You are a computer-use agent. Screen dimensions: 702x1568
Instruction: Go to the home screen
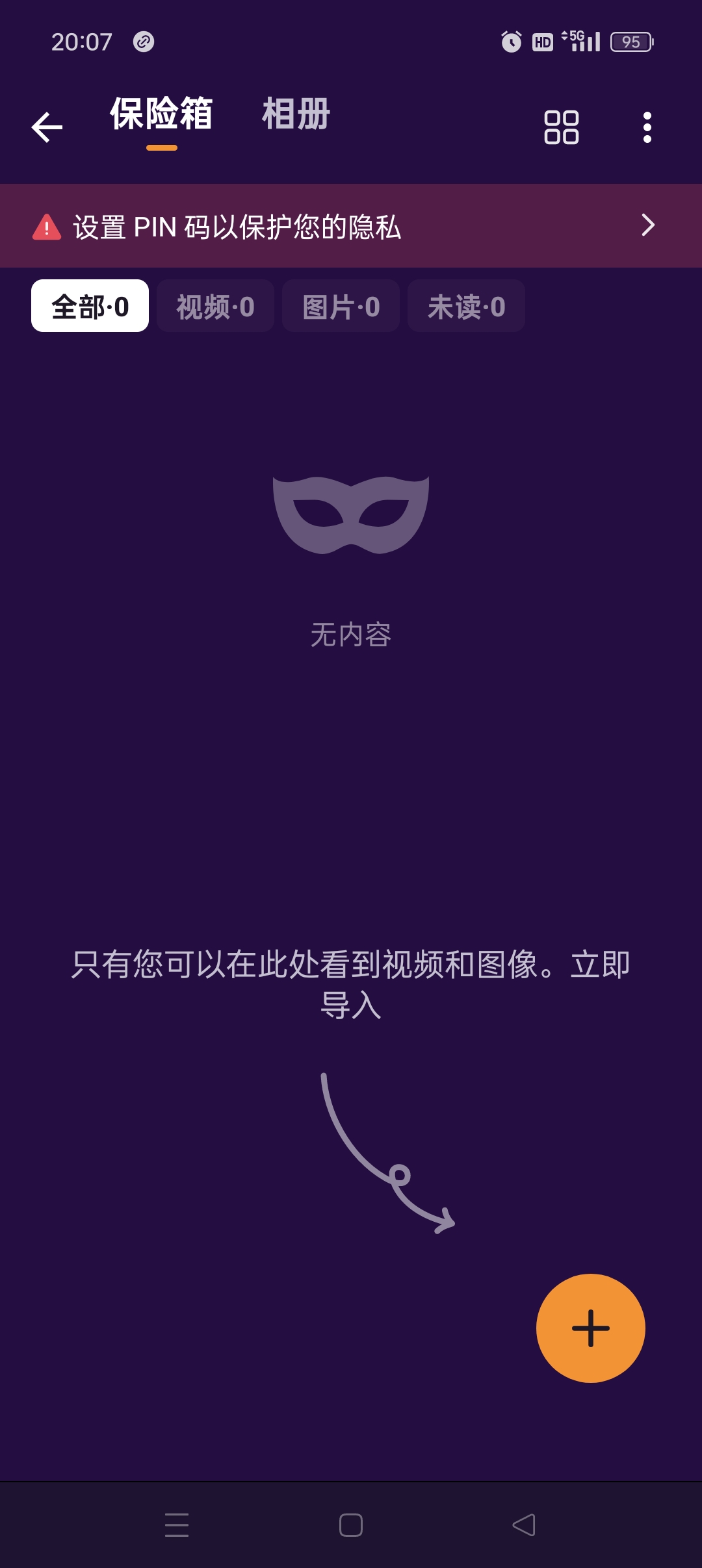[x=351, y=1524]
